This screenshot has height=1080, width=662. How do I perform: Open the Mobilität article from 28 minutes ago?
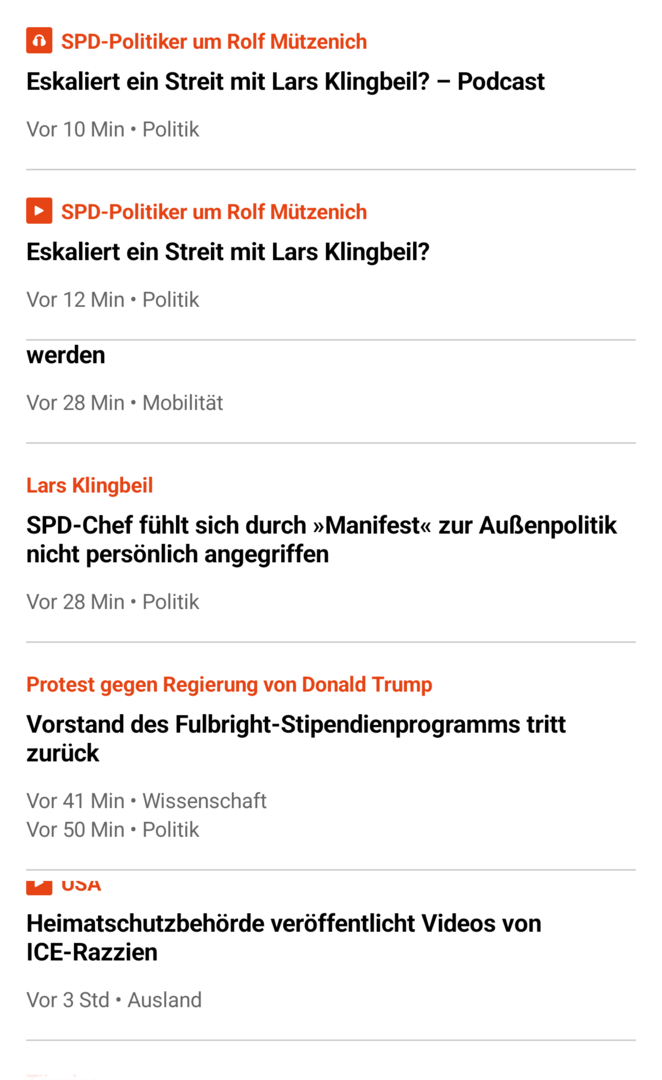66,356
